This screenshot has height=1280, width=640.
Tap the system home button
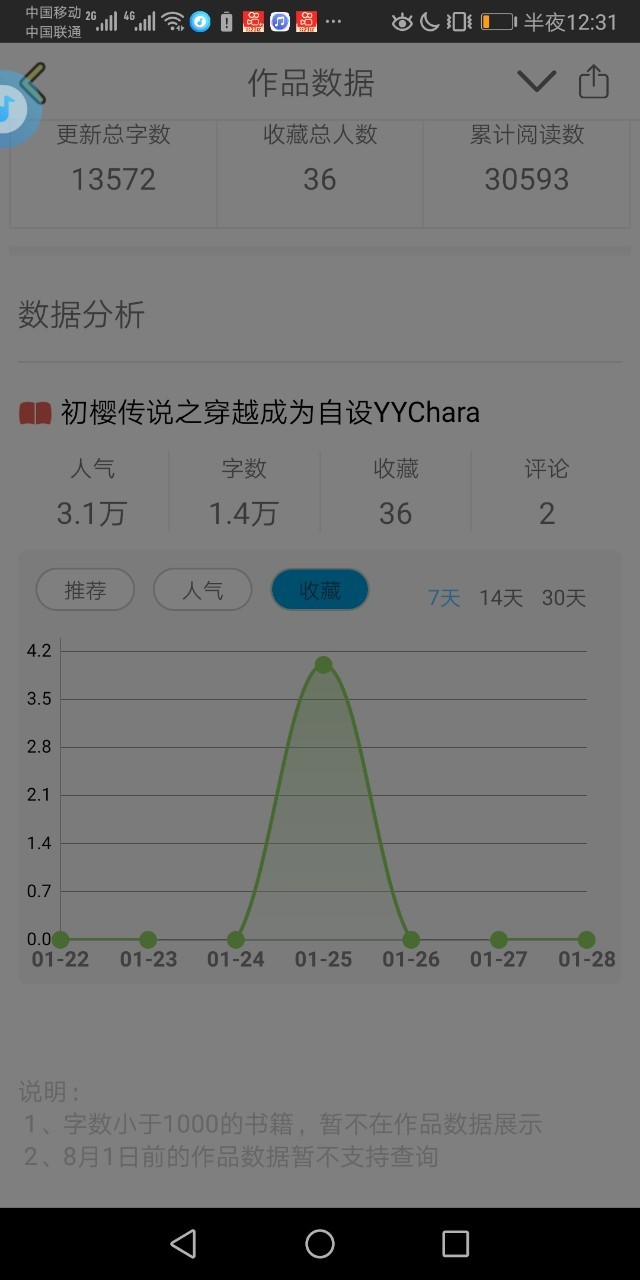[x=320, y=1243]
